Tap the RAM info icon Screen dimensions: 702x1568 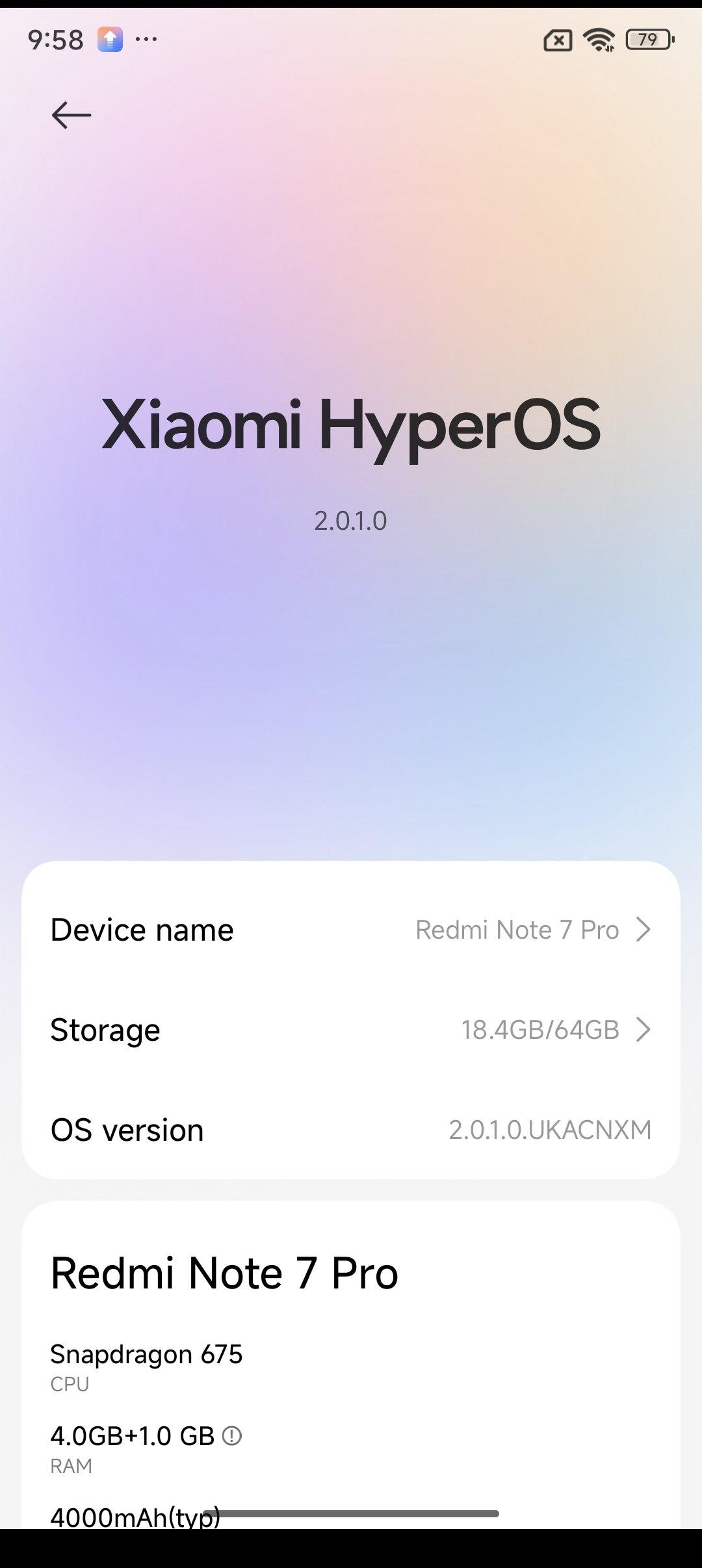pyautogui.click(x=232, y=1435)
